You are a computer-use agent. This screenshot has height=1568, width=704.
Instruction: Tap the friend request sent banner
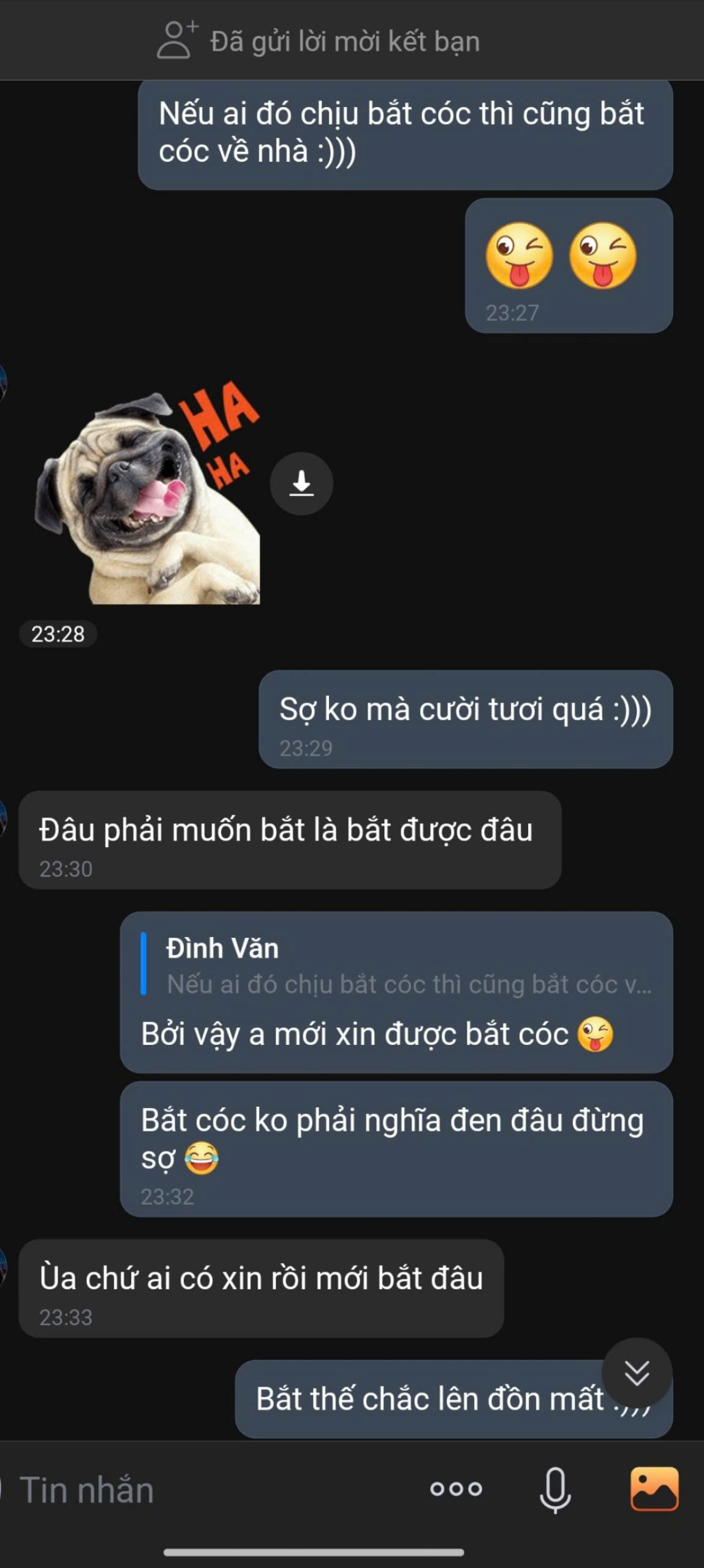click(x=319, y=41)
